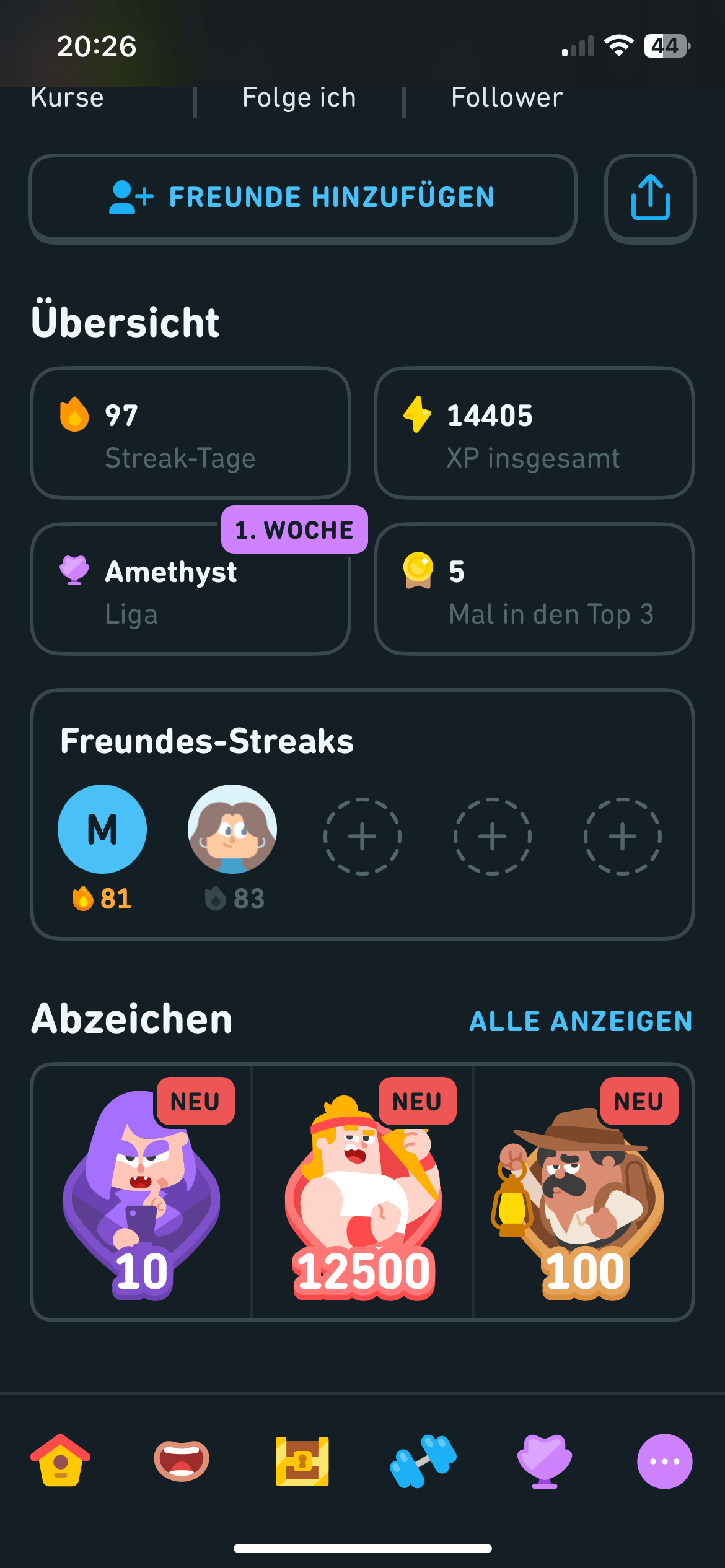Open the Kurse section
The width and height of the screenshot is (725, 1568).
(x=68, y=98)
